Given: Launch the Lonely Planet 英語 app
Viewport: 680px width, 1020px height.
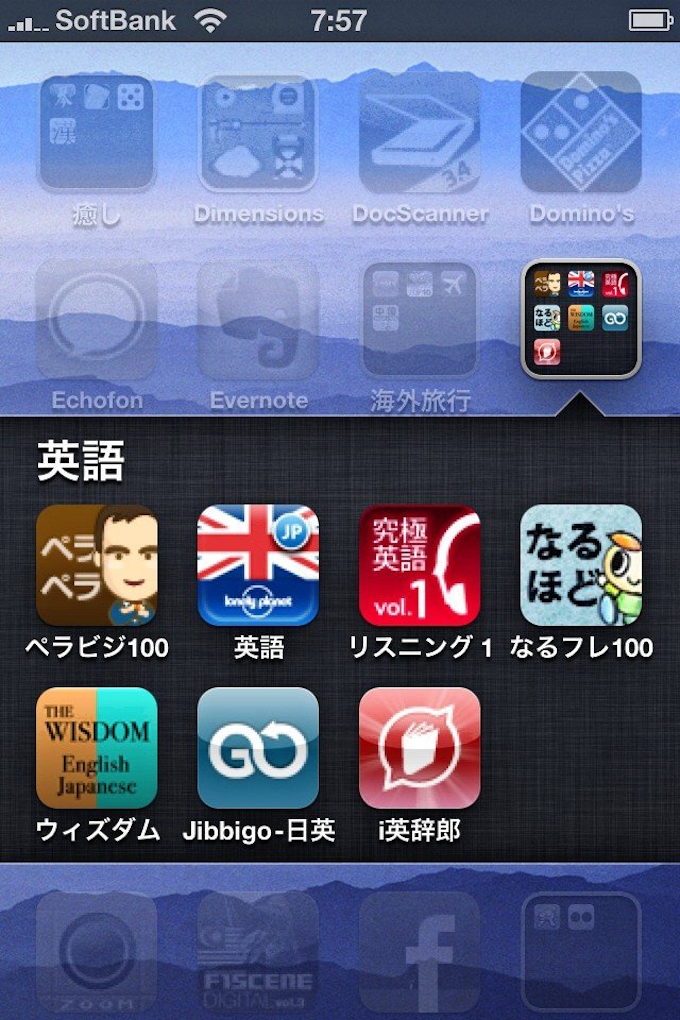Looking at the screenshot, I should click(258, 565).
